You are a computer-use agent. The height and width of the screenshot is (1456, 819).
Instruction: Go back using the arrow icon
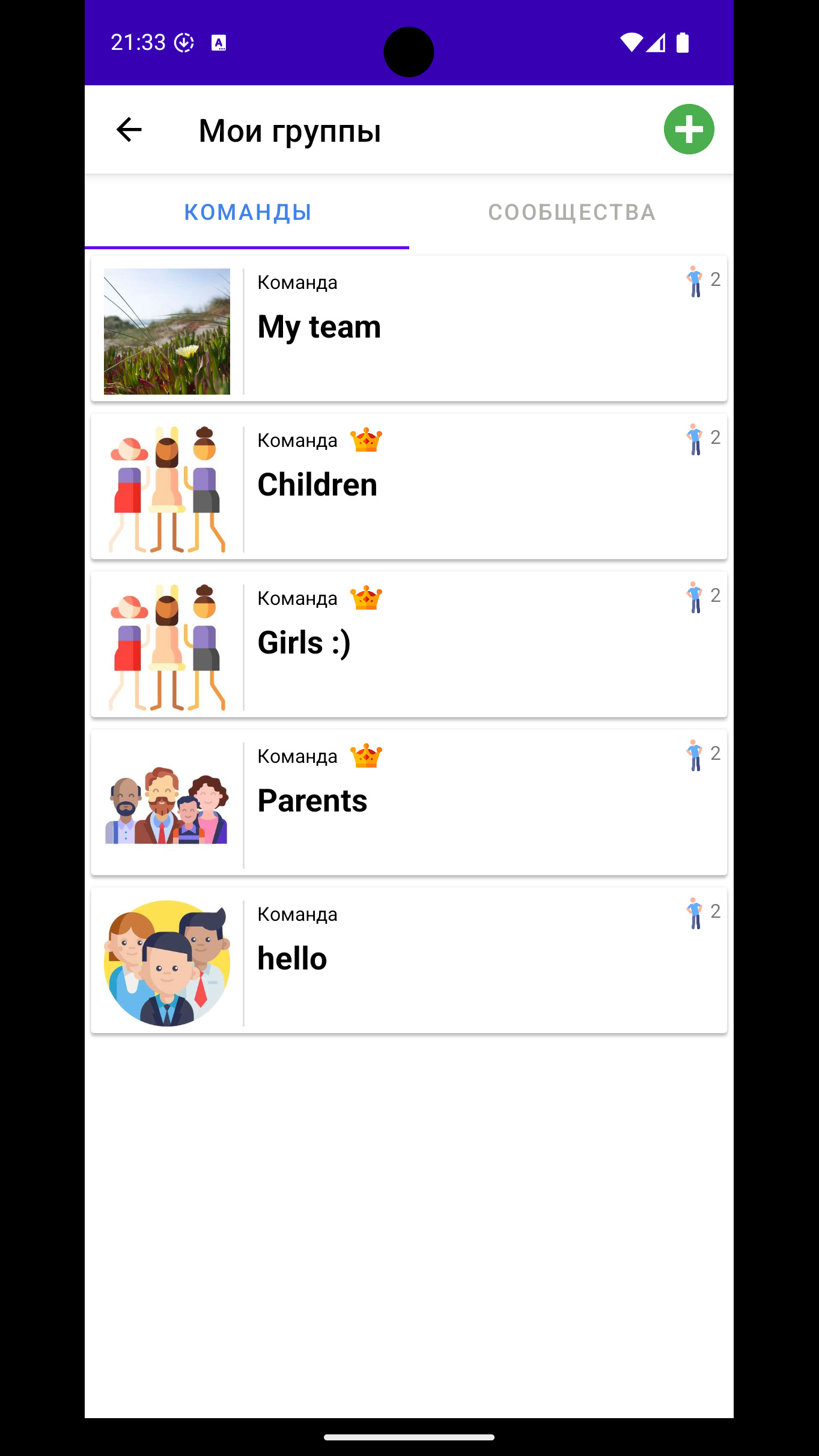(x=129, y=130)
